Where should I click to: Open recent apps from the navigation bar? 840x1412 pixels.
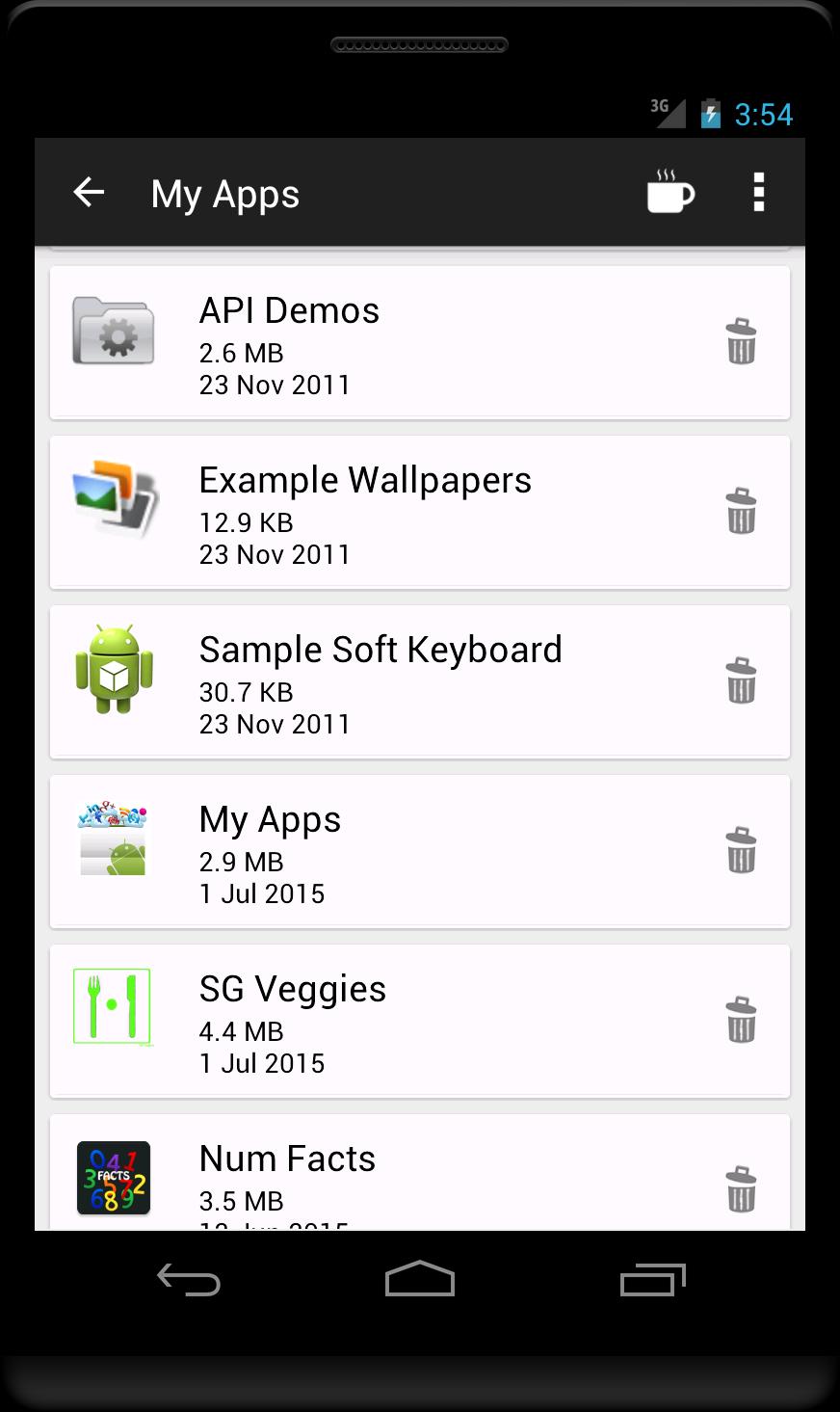[652, 1279]
